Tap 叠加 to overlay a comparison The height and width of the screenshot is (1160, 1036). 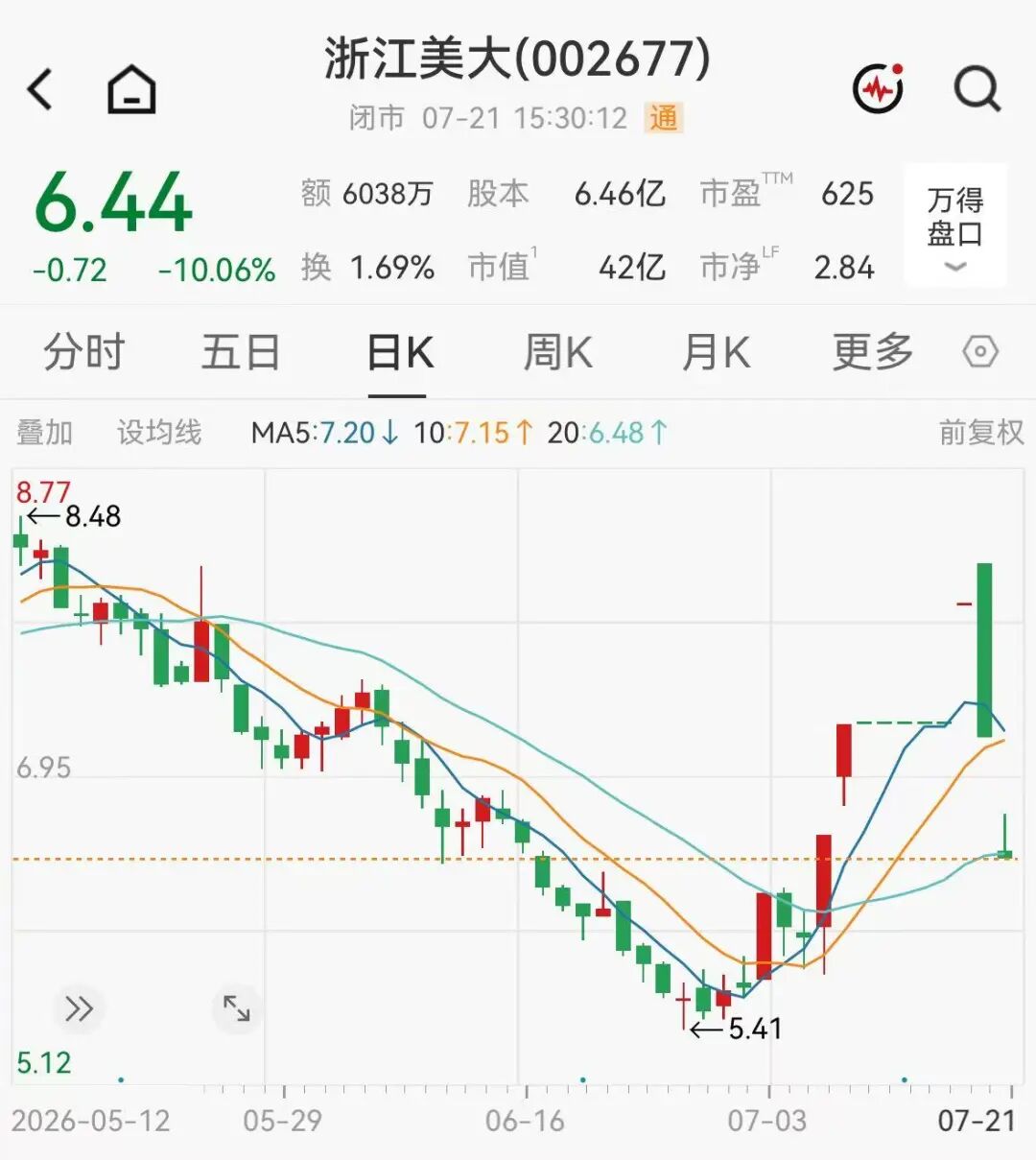pyautogui.click(x=44, y=433)
